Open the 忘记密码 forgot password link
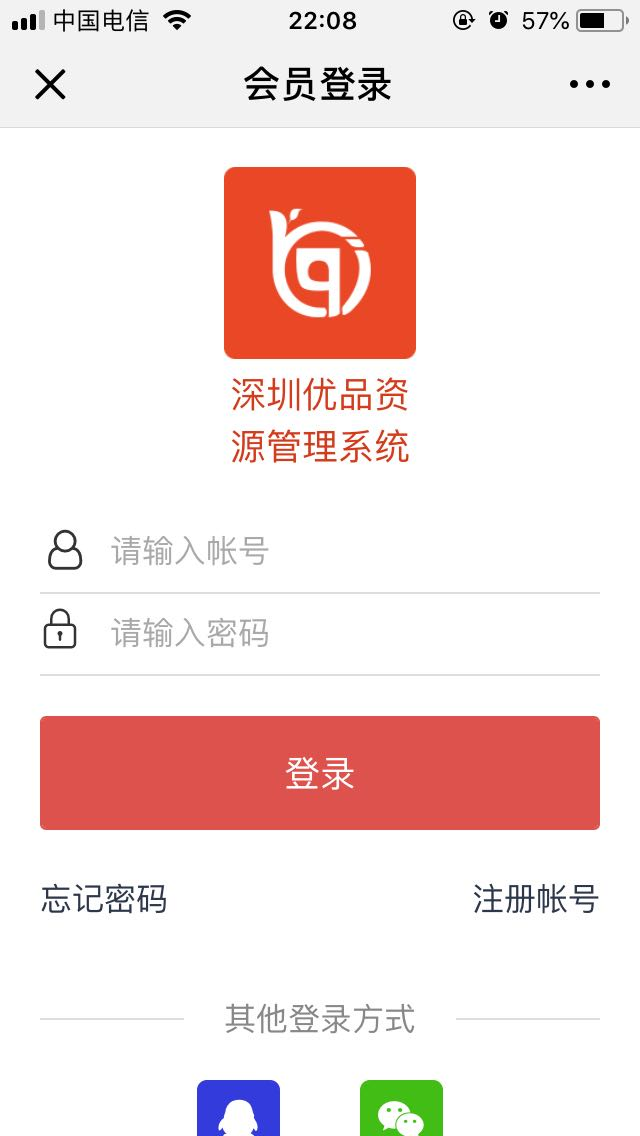 (104, 899)
